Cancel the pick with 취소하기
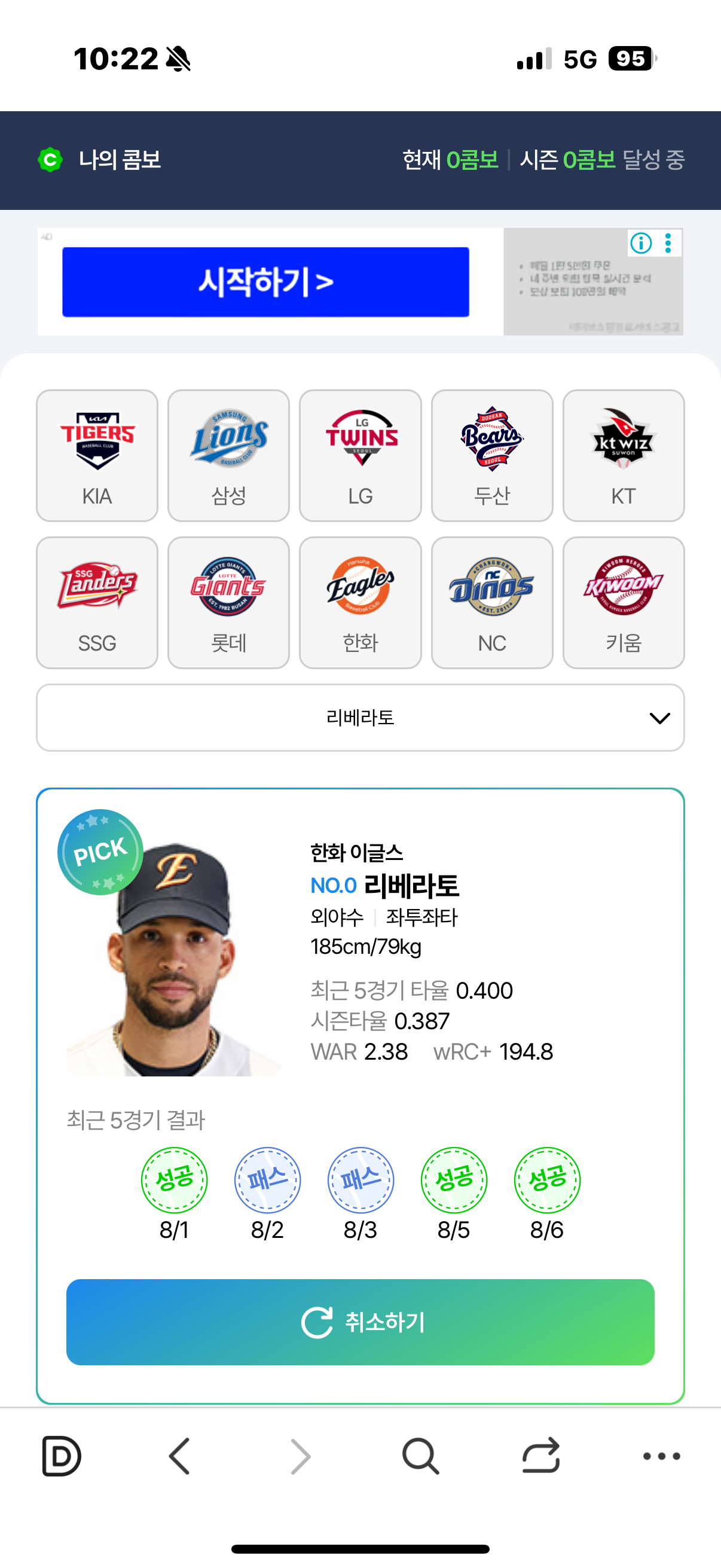 360,1322
